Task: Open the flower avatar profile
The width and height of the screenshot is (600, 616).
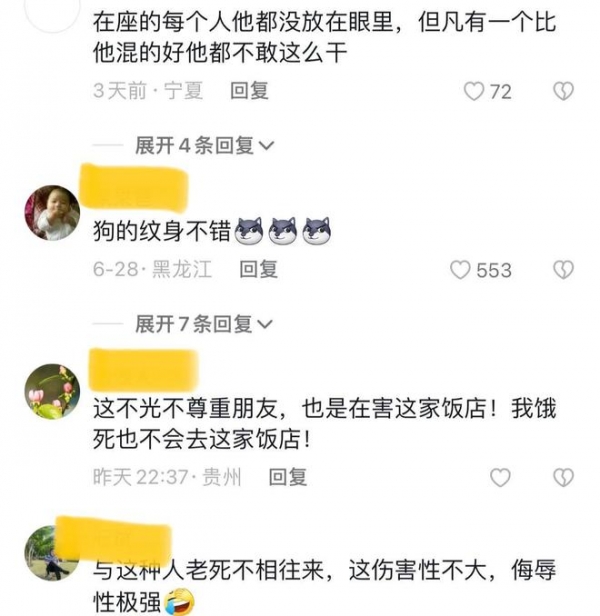Action: [x=51, y=391]
